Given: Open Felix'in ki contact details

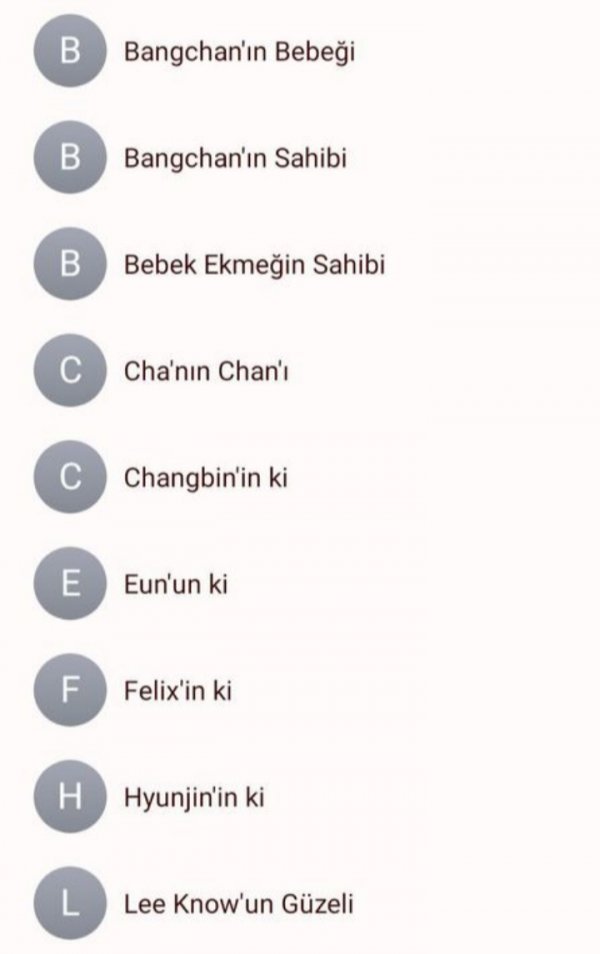Looking at the screenshot, I should [x=178, y=691].
